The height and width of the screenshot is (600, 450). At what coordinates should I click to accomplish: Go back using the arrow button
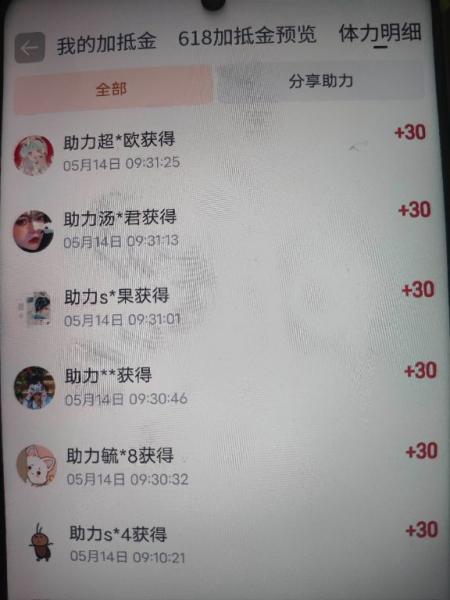tap(30, 48)
